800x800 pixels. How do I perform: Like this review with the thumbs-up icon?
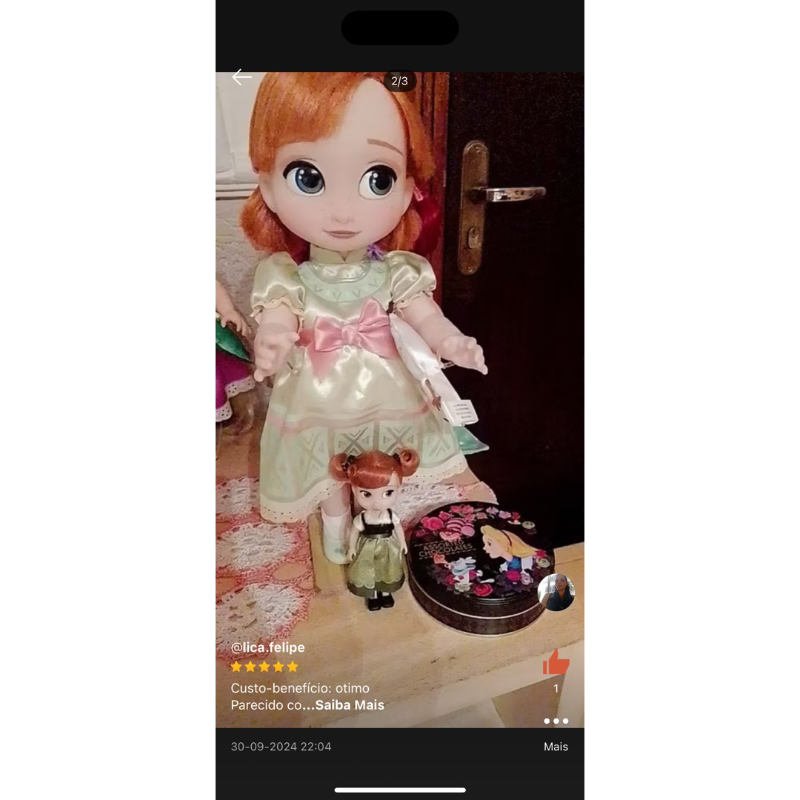click(556, 662)
